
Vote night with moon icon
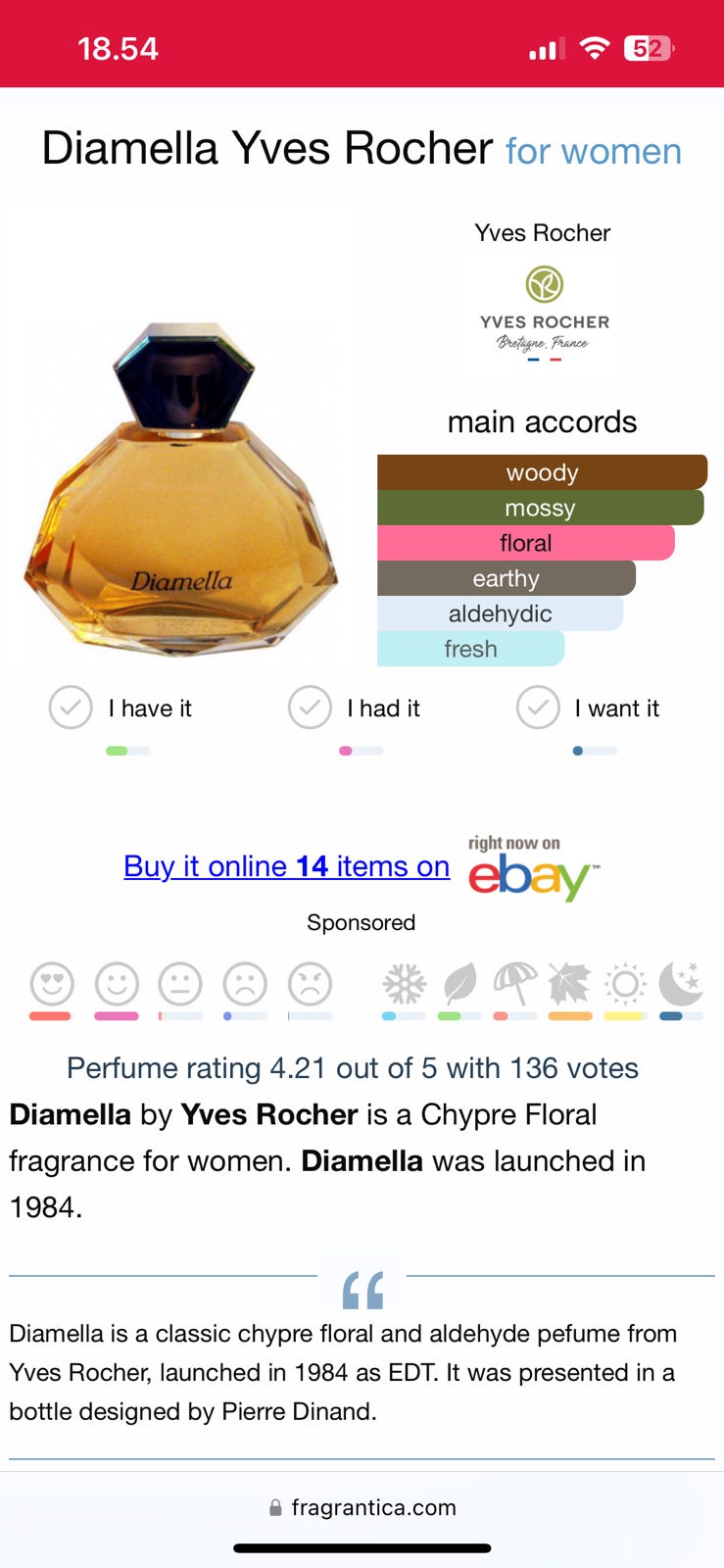[681, 984]
